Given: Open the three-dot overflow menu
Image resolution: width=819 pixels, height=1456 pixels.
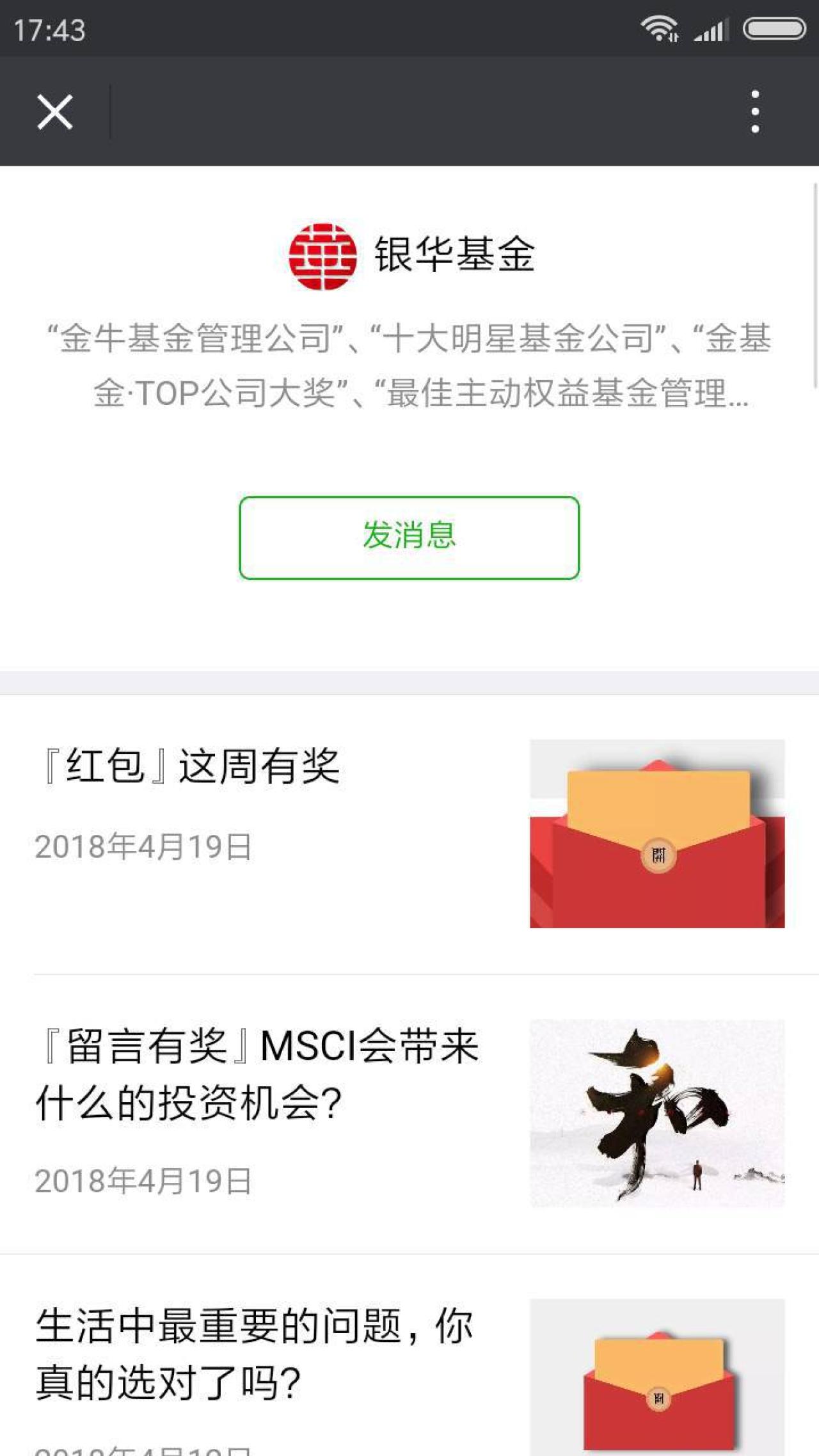Looking at the screenshot, I should coord(755,112).
